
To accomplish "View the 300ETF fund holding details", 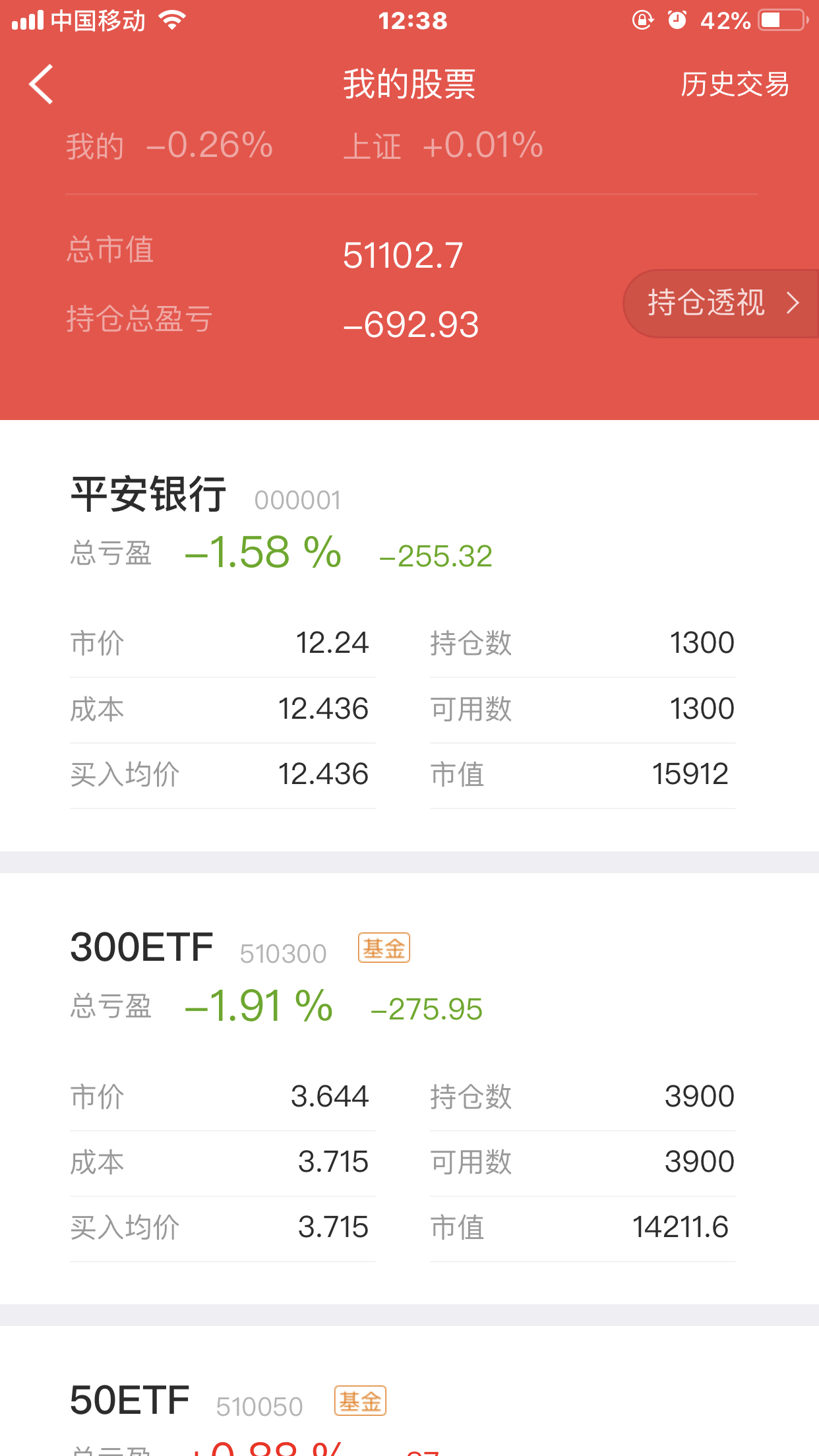I will [409, 1089].
